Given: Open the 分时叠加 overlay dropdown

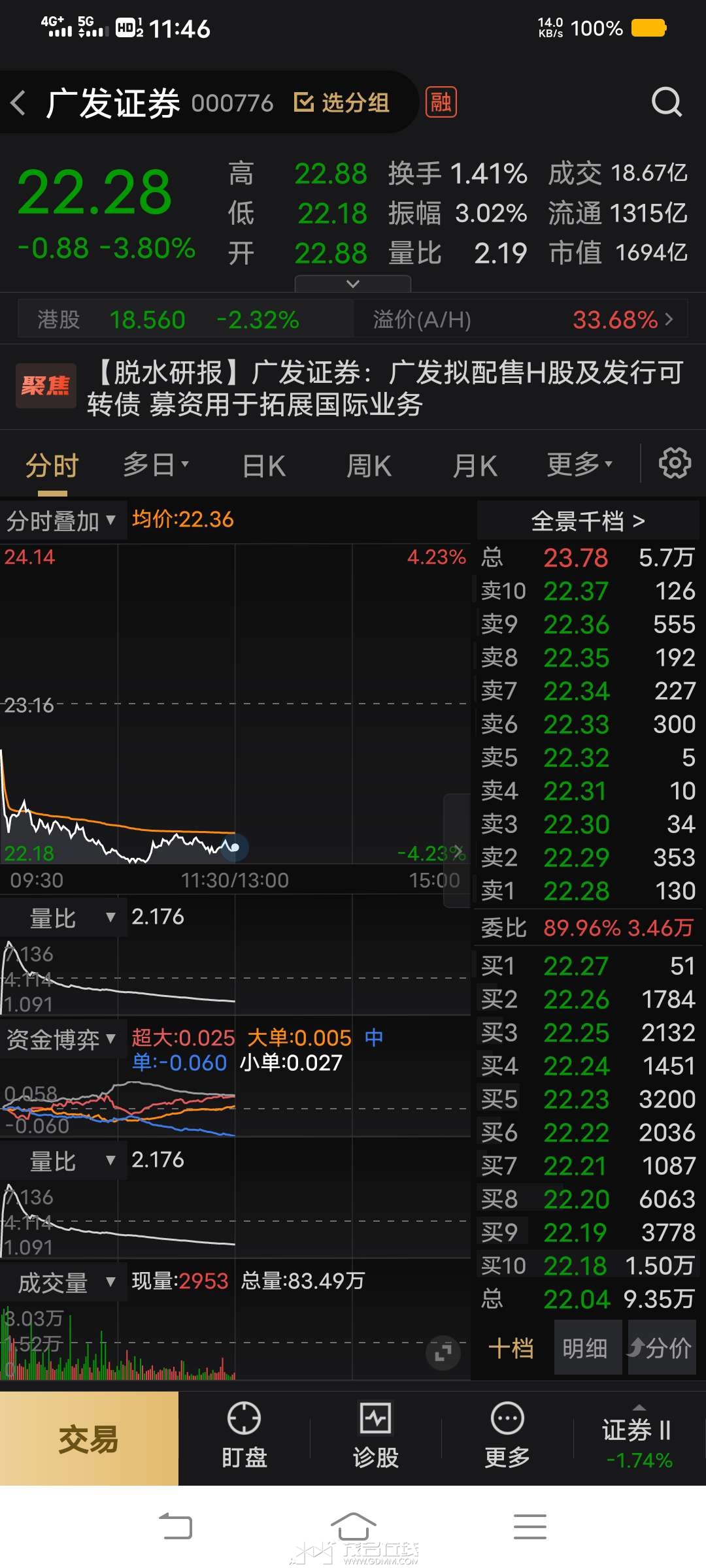Looking at the screenshot, I should coord(61,521).
